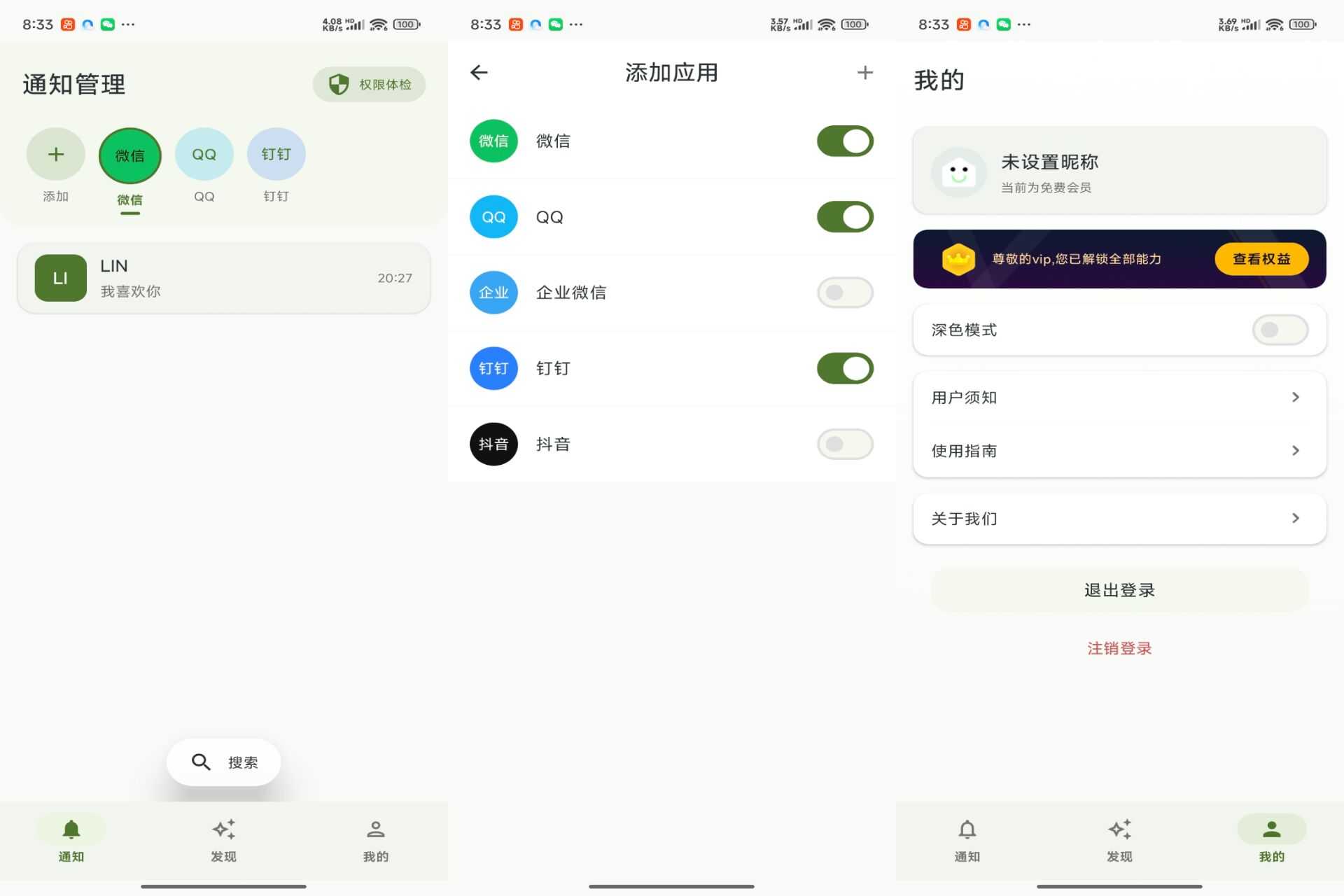1344x896 pixels.
Task: Tap the 添加 plus circle in 通知管理
Action: point(56,155)
